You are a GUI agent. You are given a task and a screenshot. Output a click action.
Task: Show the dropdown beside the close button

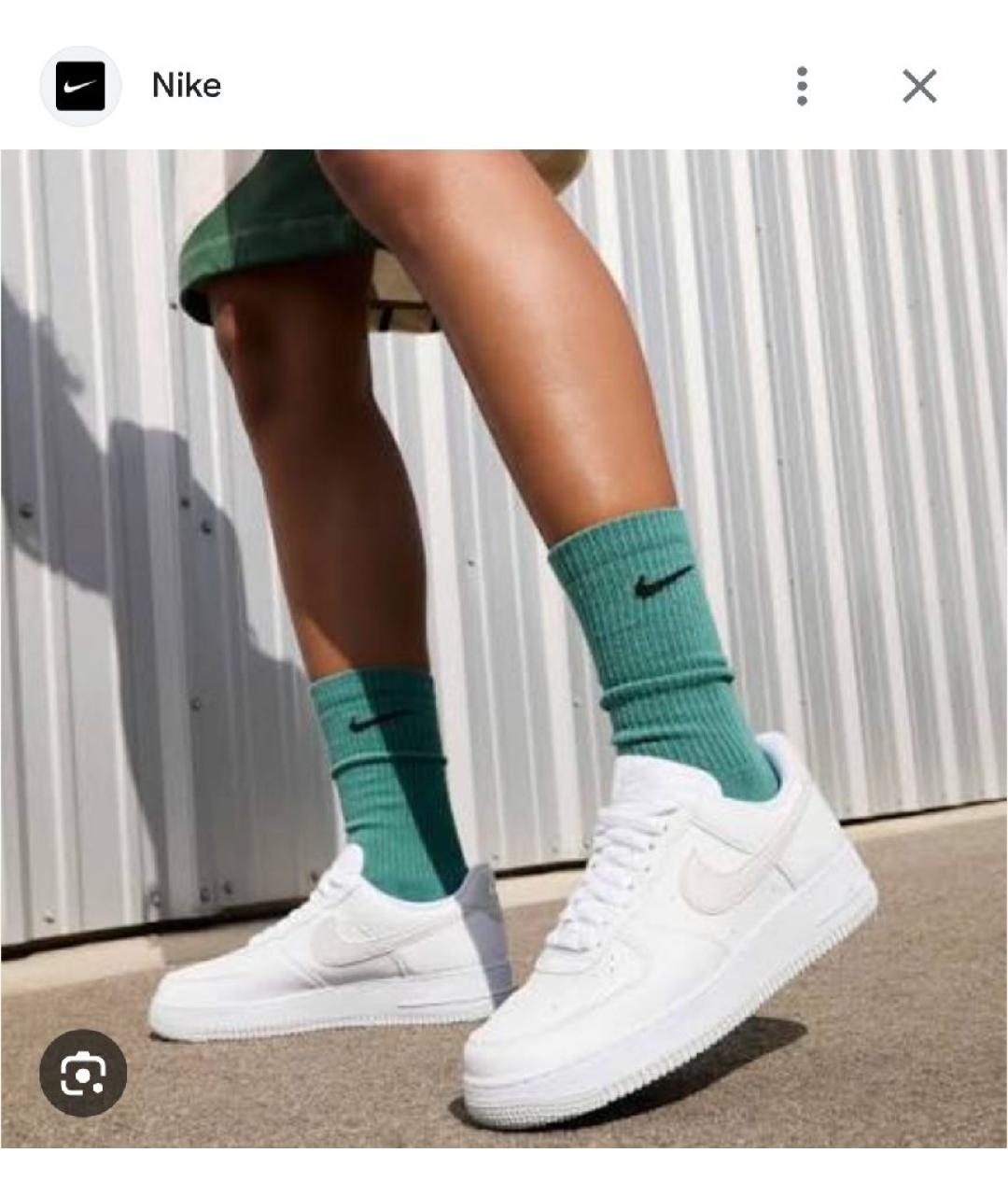[x=801, y=86]
